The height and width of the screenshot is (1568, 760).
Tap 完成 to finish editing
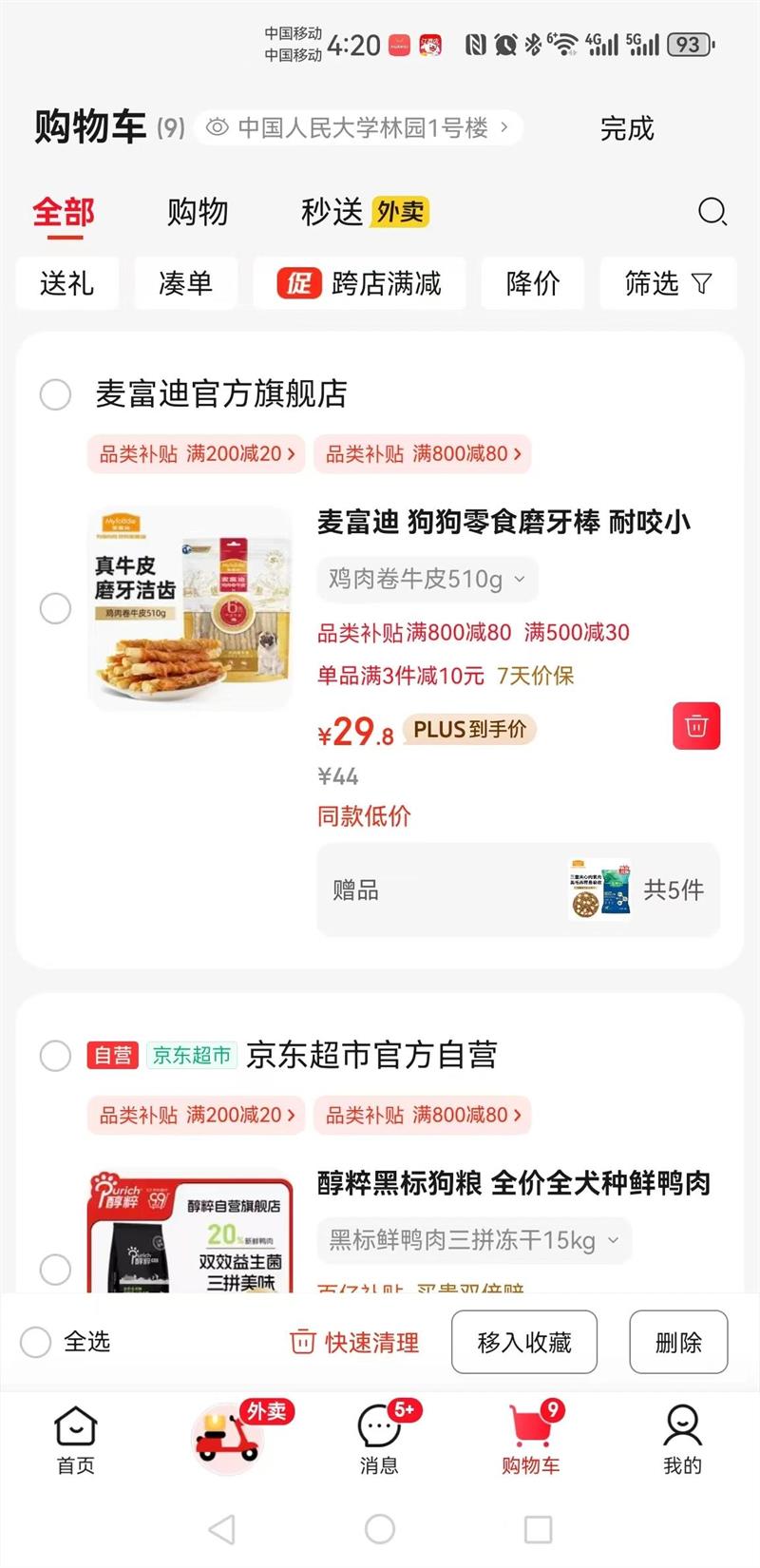pyautogui.click(x=627, y=128)
